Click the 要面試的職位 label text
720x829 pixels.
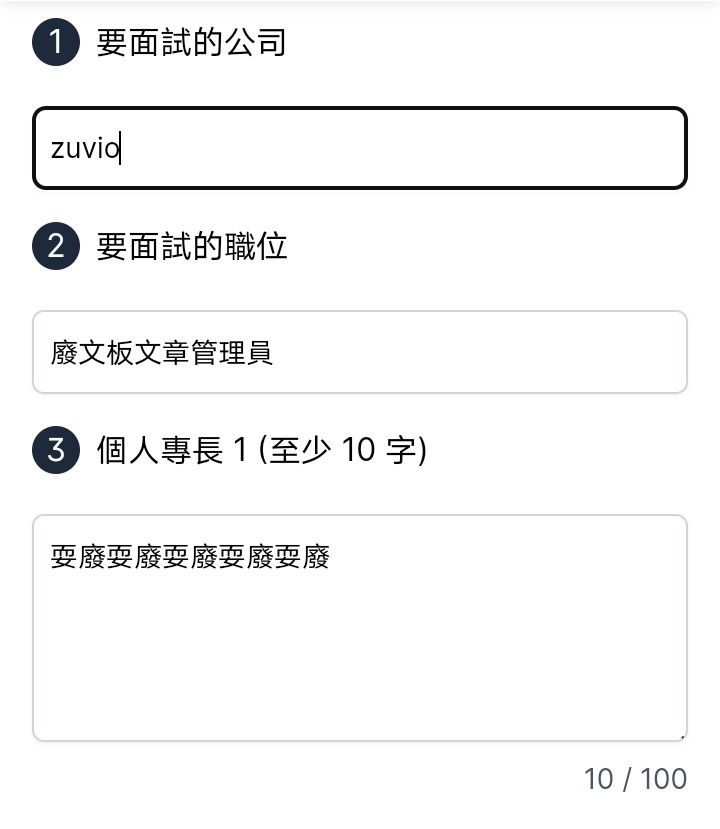[190, 246]
